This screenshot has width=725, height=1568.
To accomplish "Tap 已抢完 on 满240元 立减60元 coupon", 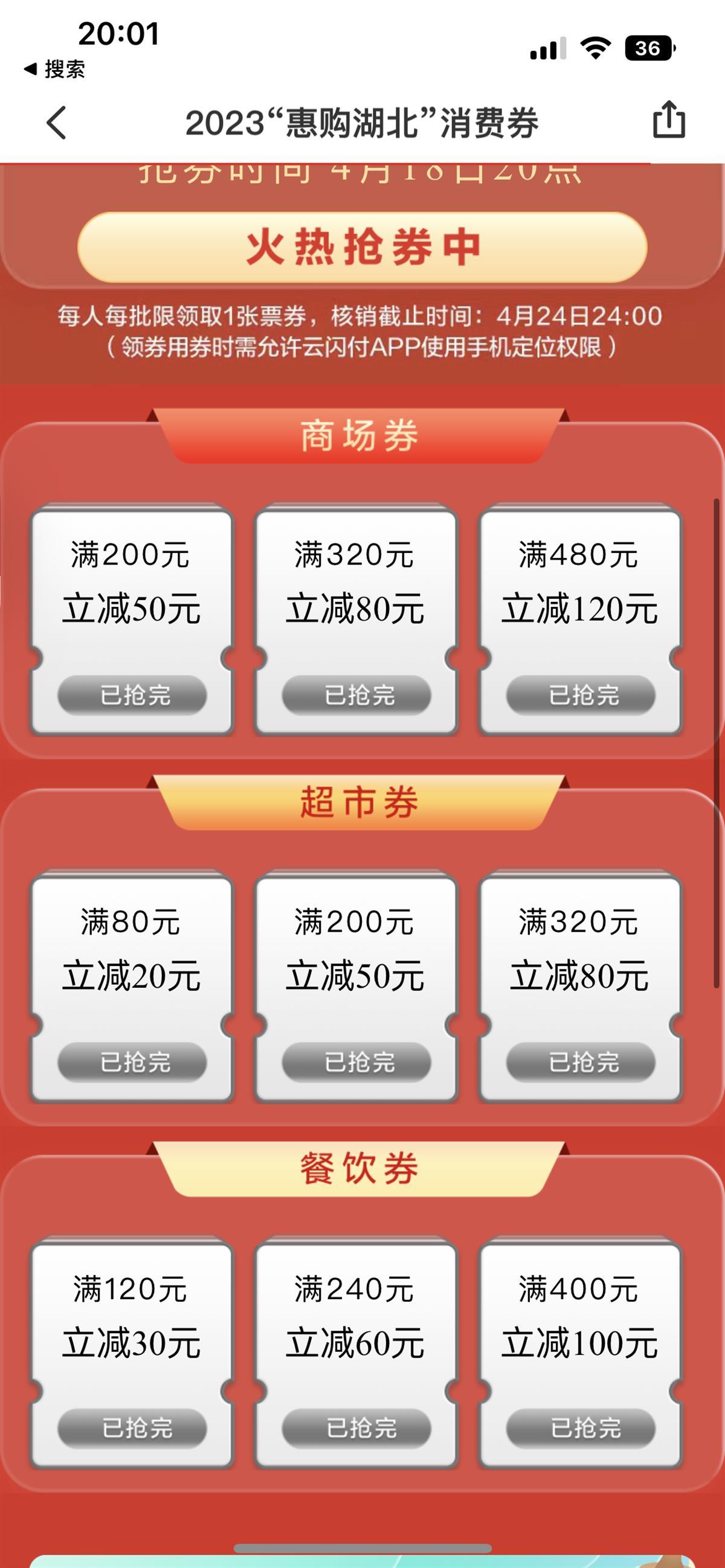I will [x=356, y=1428].
